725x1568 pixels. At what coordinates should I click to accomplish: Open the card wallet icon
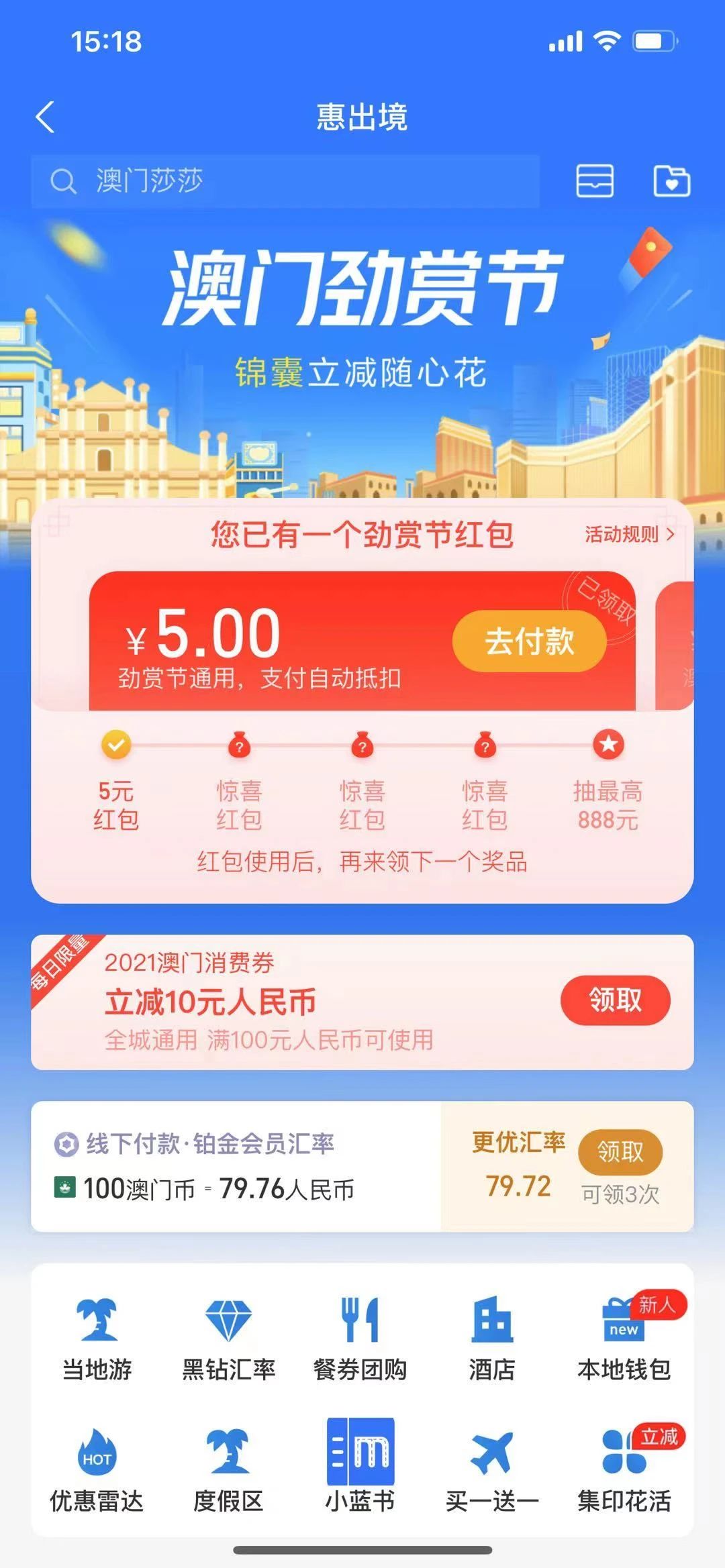point(595,181)
